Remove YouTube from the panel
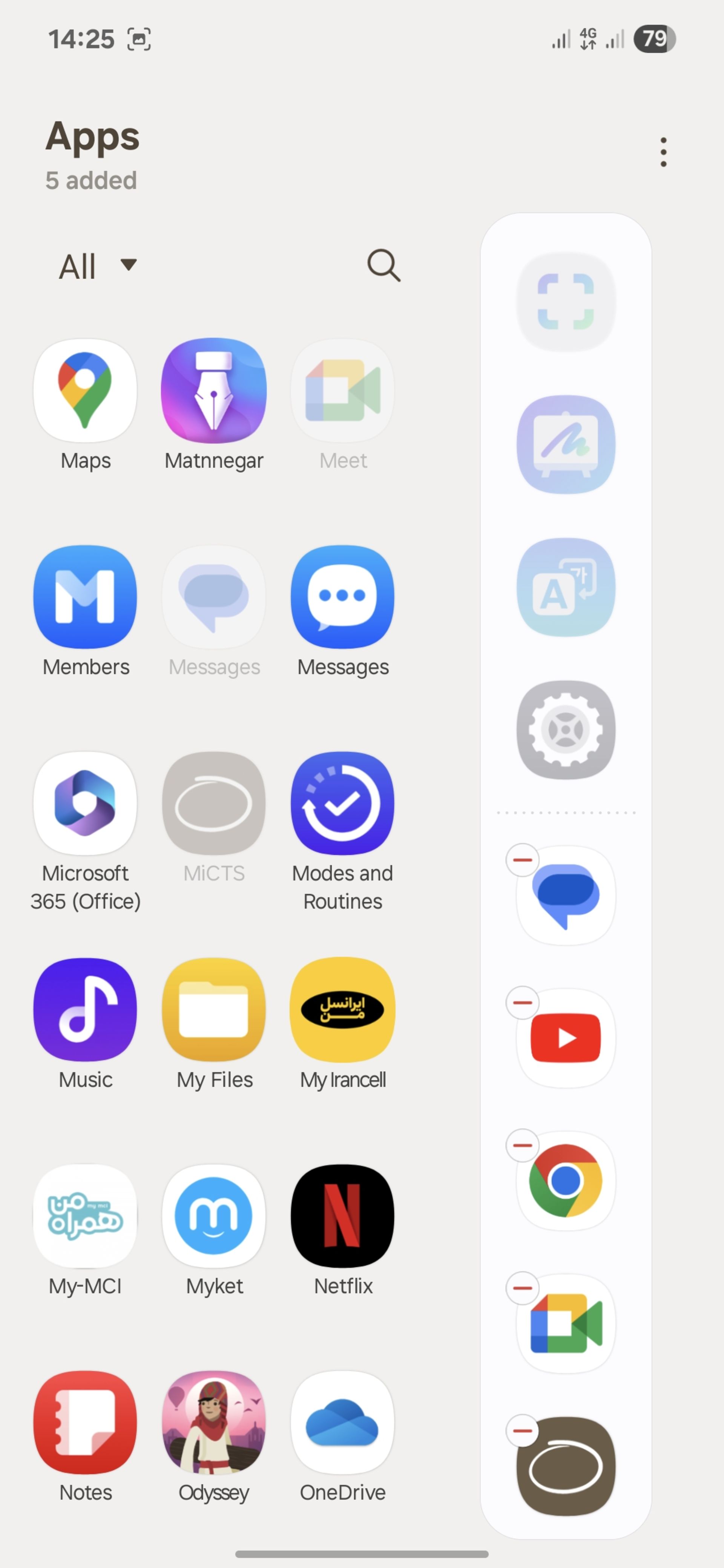 pyautogui.click(x=523, y=1003)
